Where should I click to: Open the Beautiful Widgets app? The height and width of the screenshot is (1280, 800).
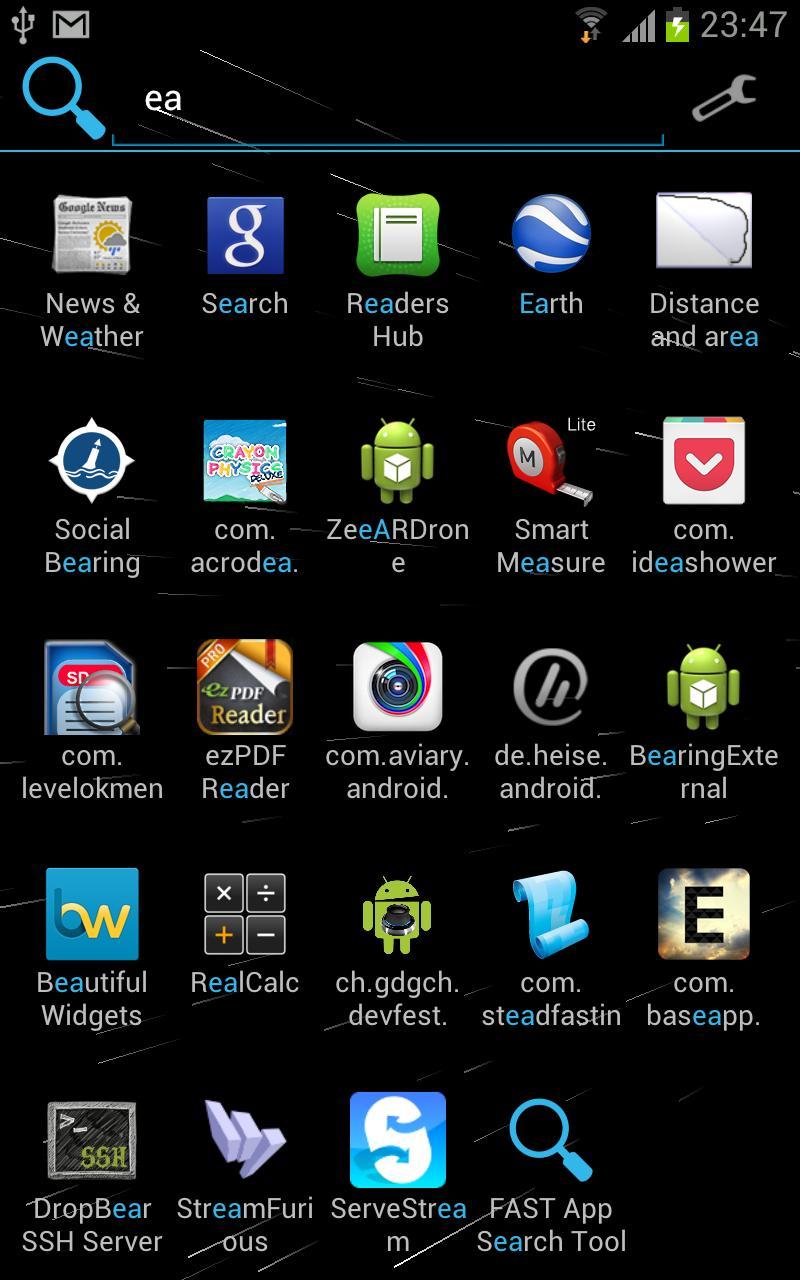point(92,913)
